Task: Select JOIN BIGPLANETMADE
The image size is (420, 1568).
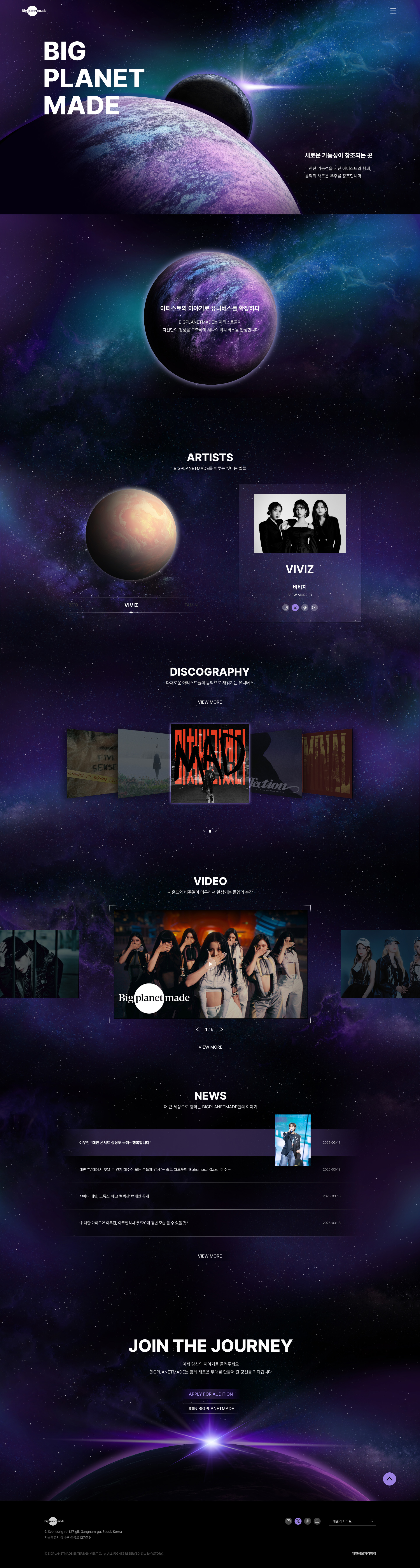Action: point(210,1409)
